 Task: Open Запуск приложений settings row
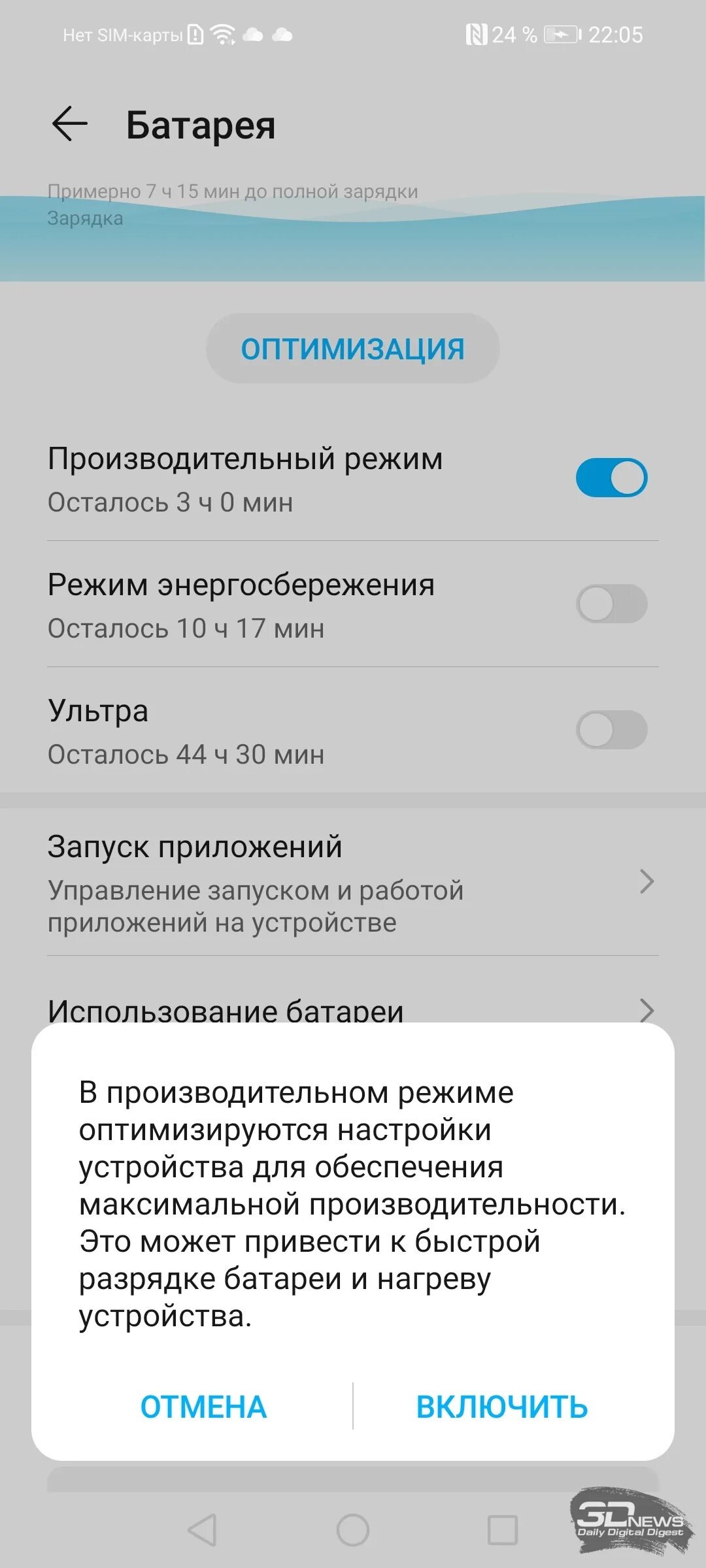point(353,882)
